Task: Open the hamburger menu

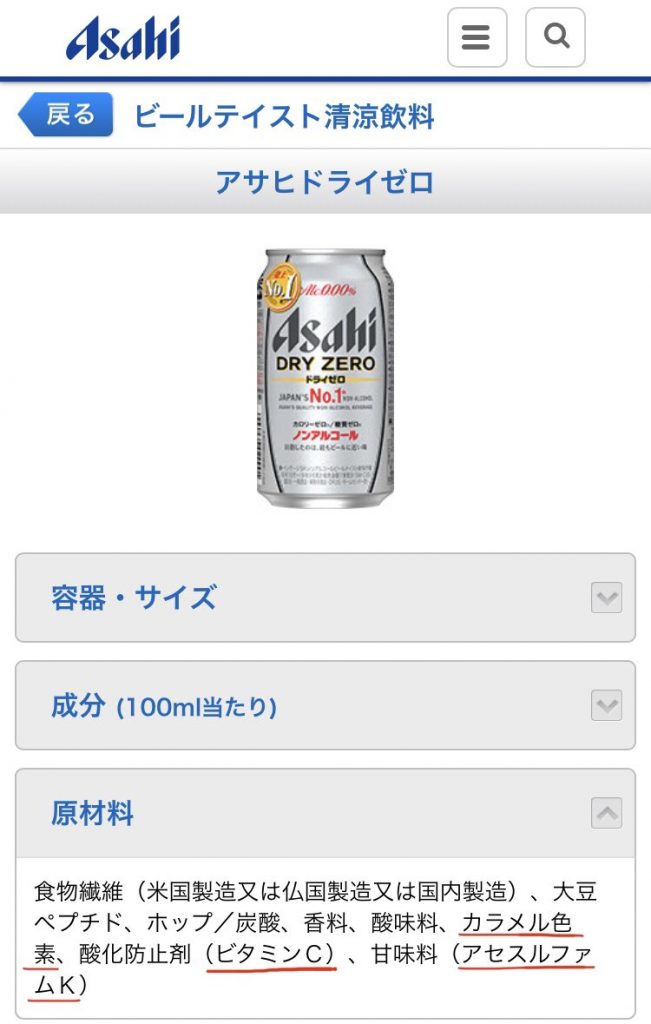Action: tap(476, 38)
